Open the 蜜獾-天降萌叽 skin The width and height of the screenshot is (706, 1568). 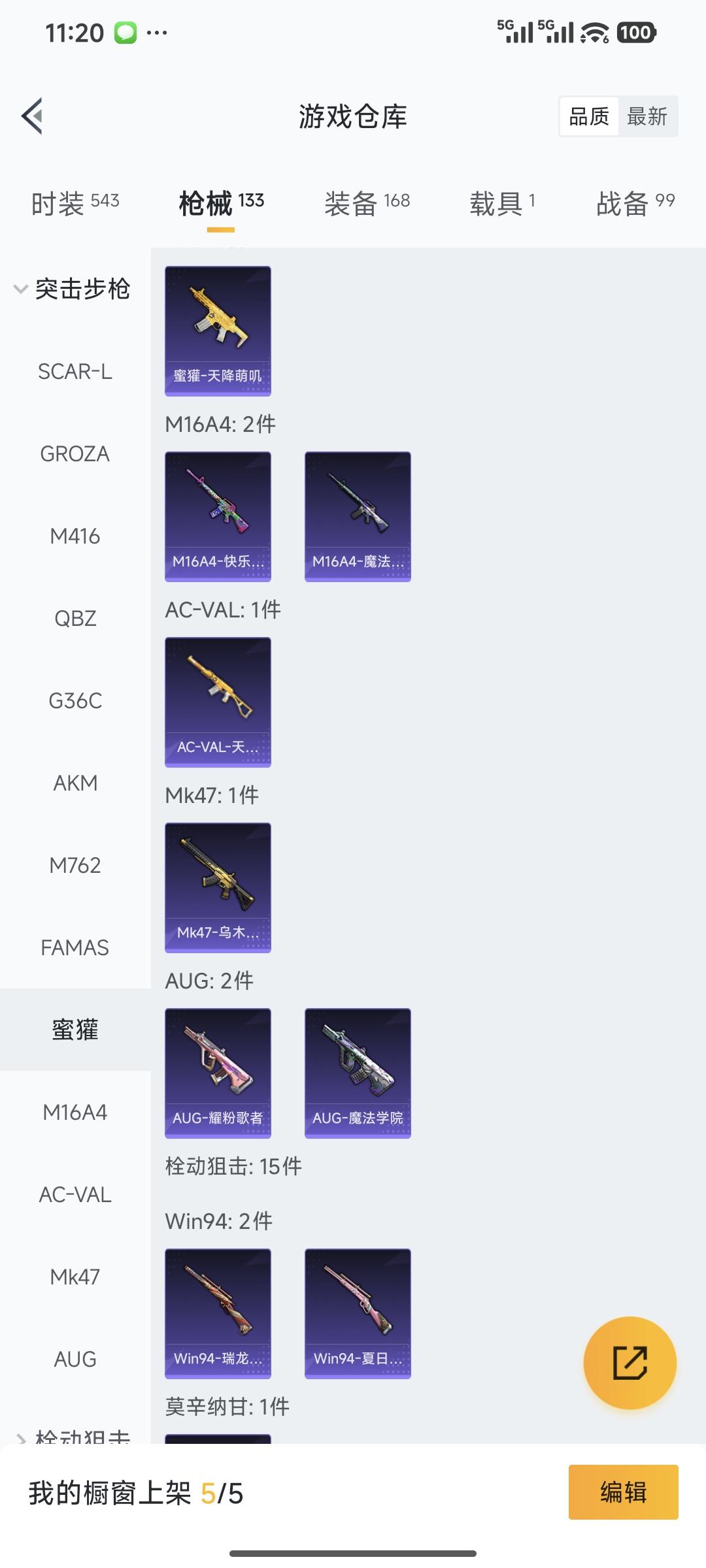pos(218,331)
